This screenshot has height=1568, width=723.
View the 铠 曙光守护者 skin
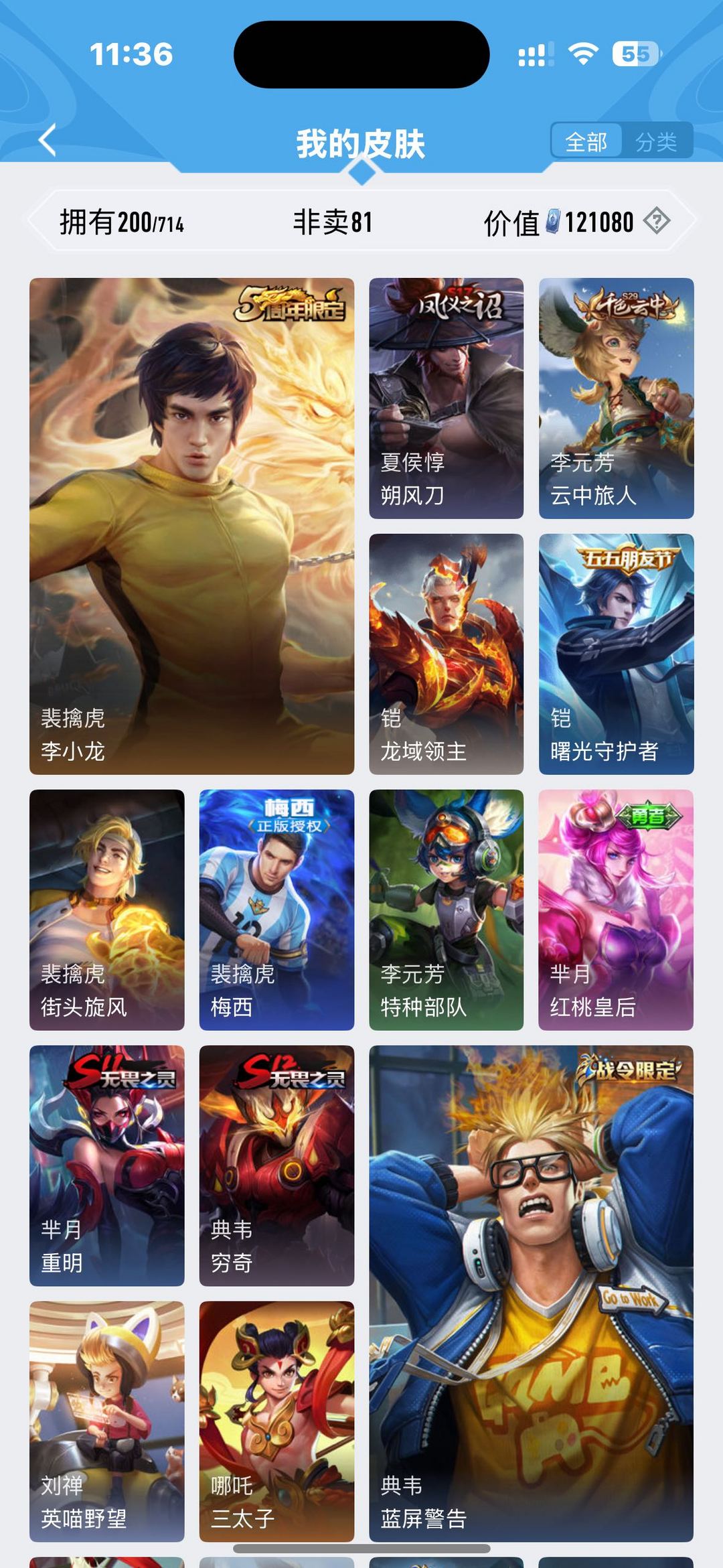click(x=616, y=654)
